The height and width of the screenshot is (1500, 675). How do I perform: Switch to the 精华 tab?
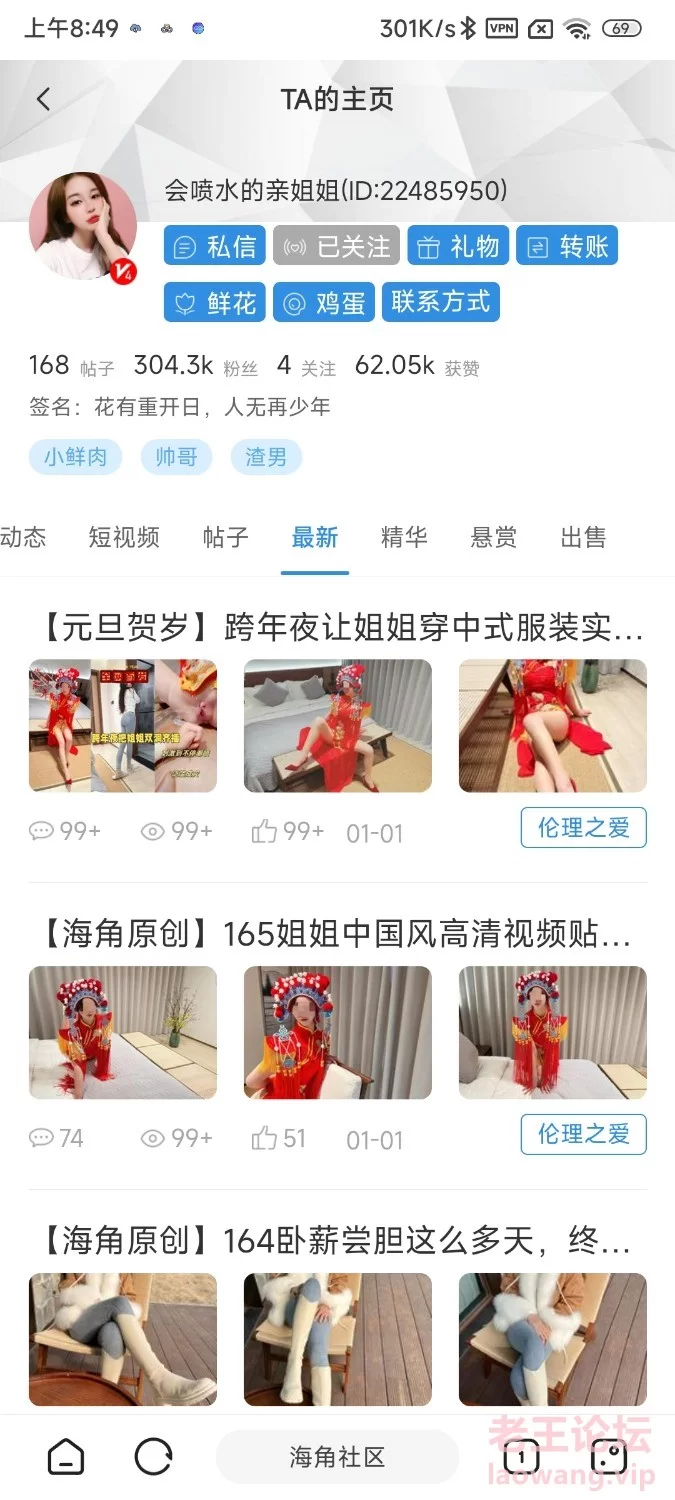point(404,538)
